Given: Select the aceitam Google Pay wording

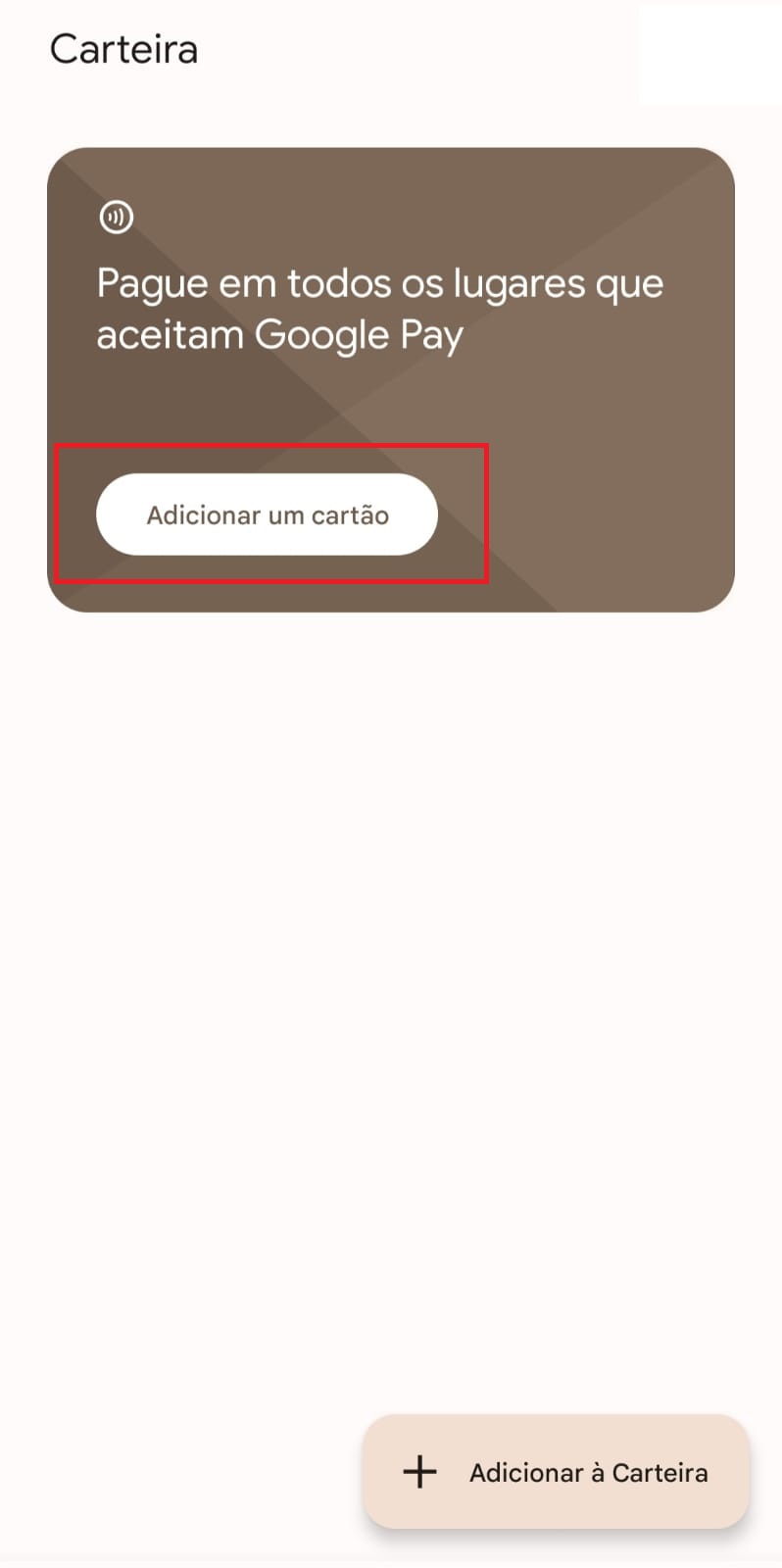Looking at the screenshot, I should (x=279, y=334).
